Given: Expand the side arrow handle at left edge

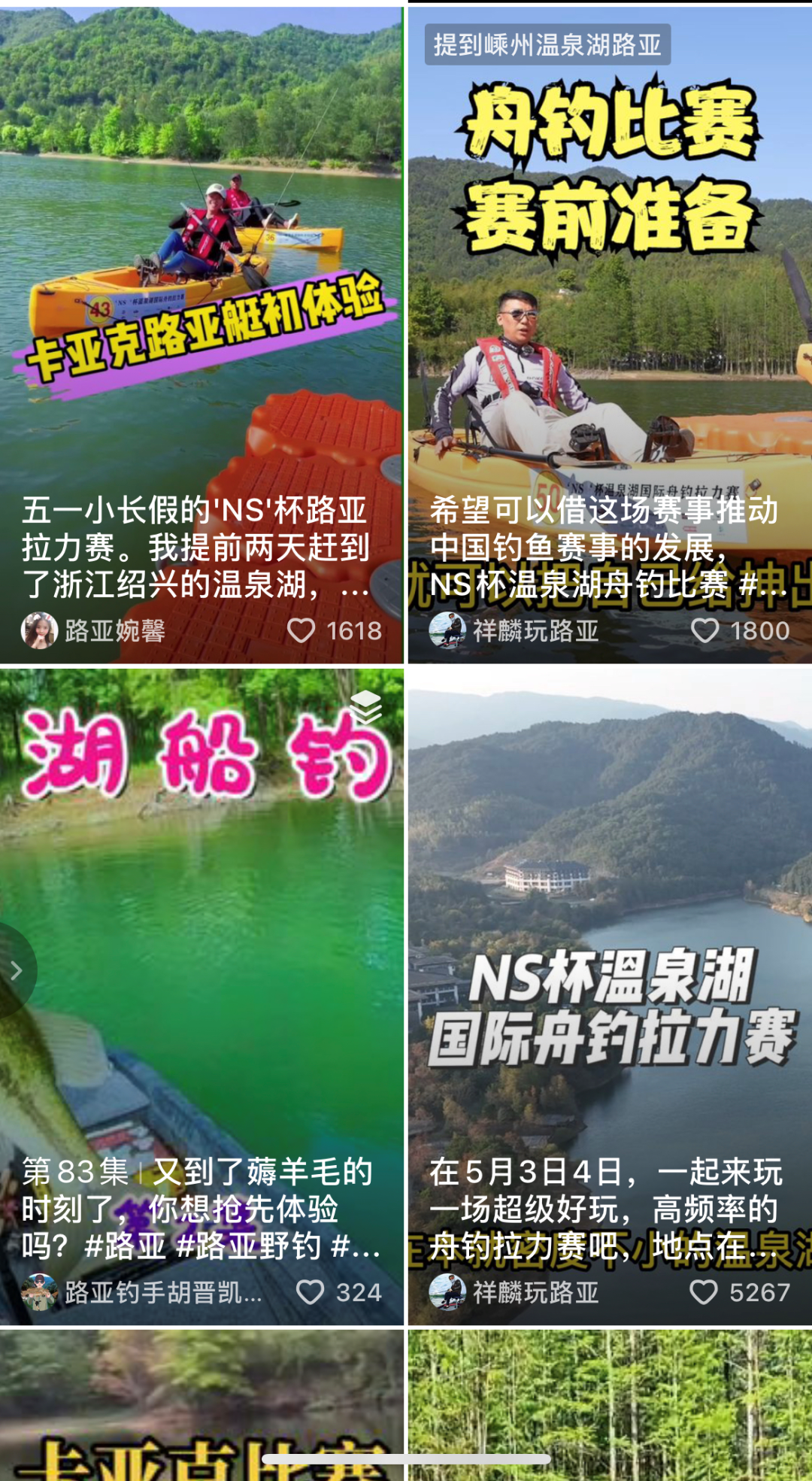Looking at the screenshot, I should coord(15,970).
